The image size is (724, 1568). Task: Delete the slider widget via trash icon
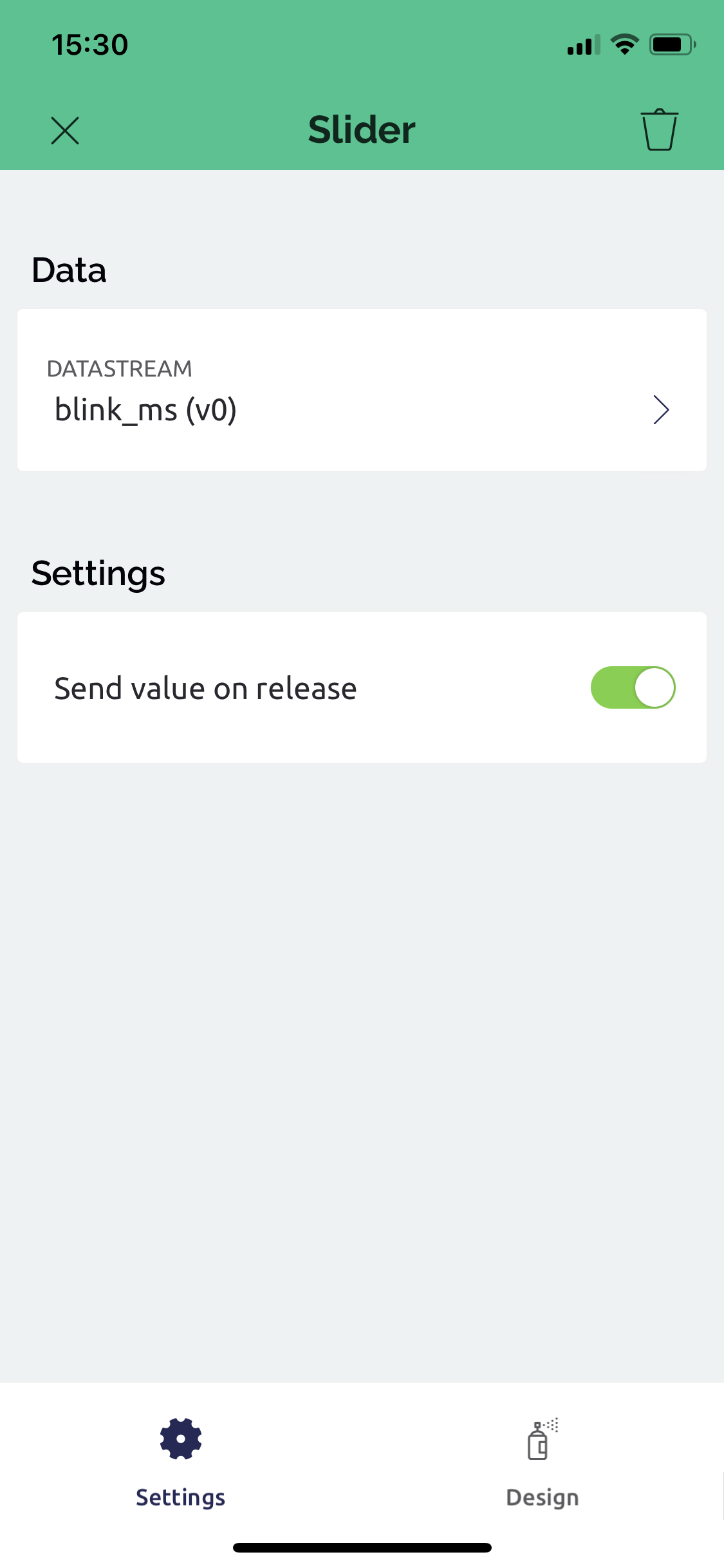point(659,130)
